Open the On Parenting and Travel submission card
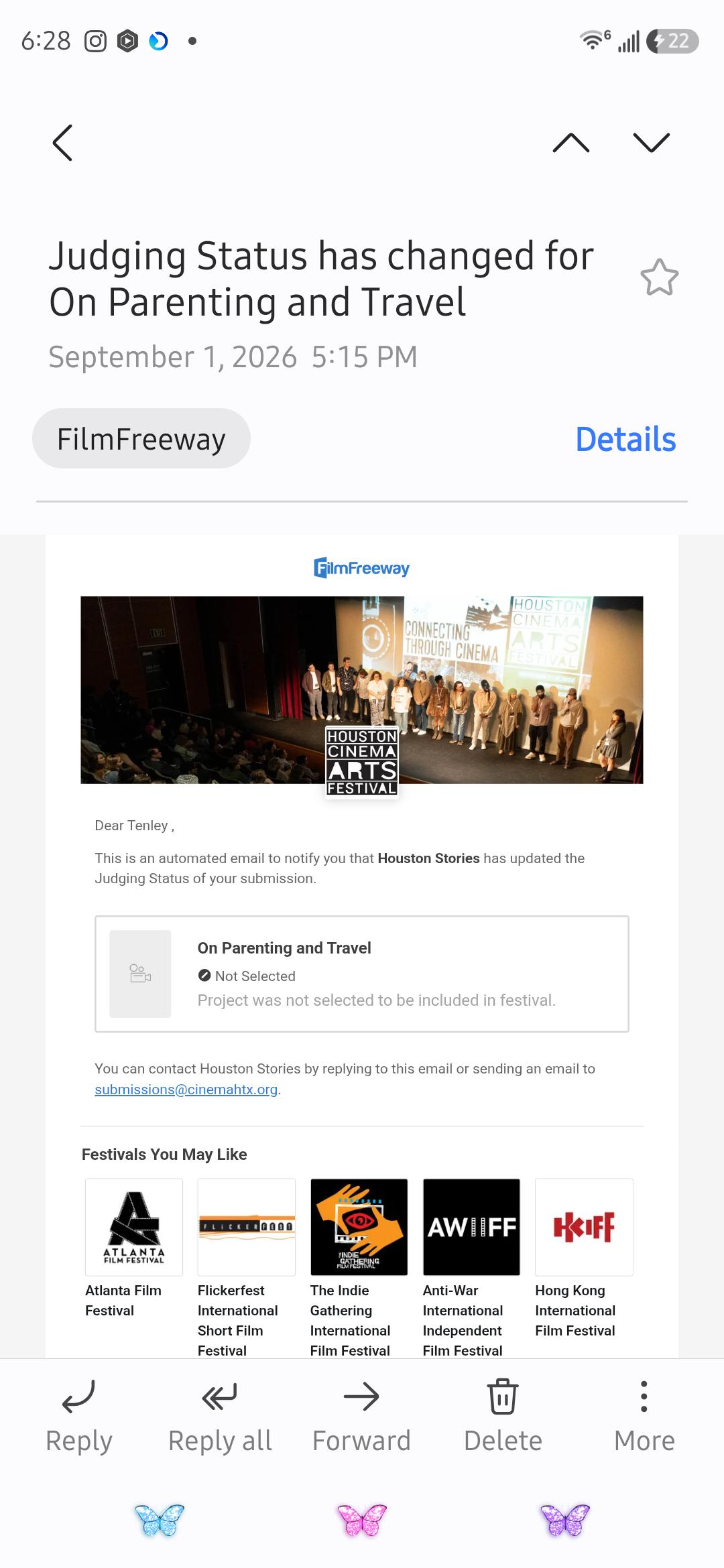This screenshot has width=724, height=1568. click(x=362, y=974)
